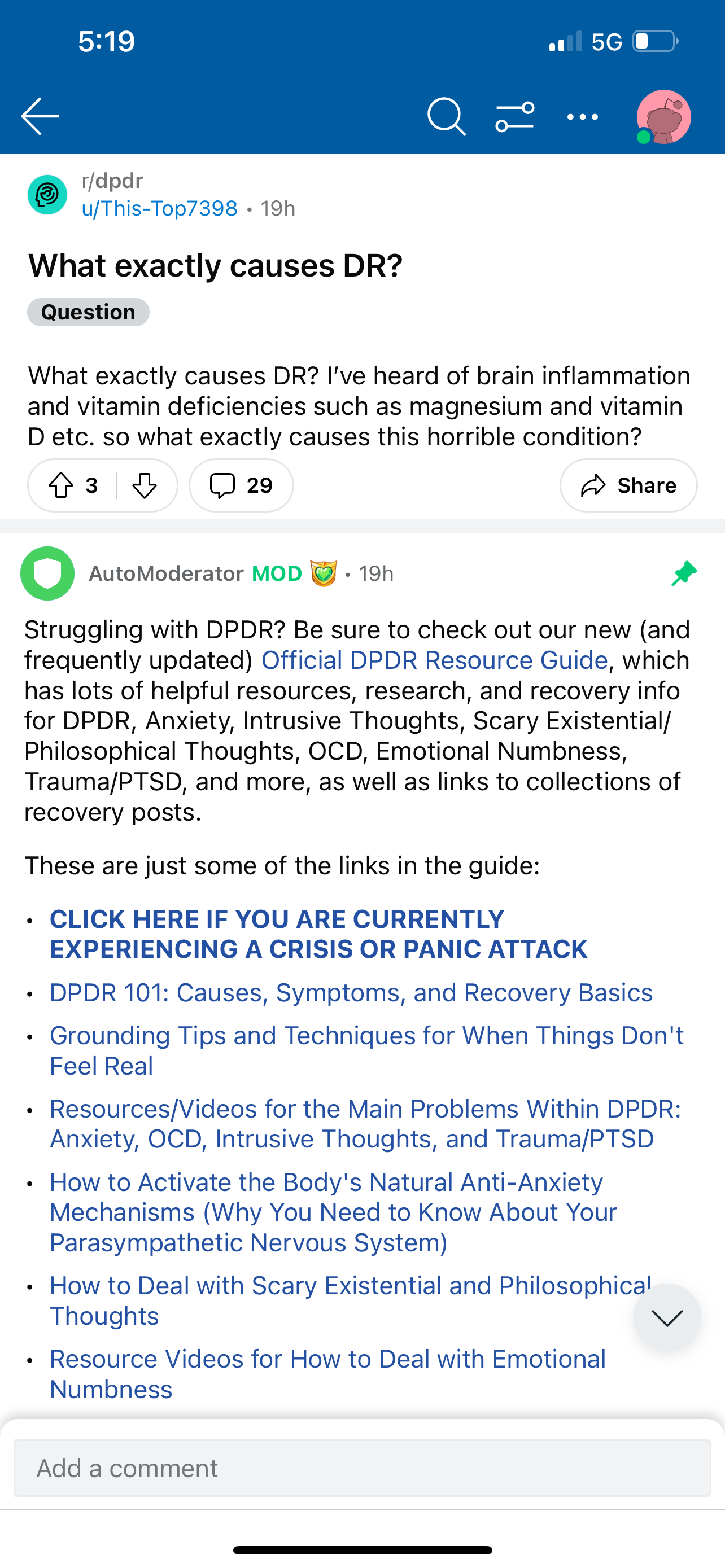This screenshot has width=725, height=1568.
Task: Go back using the top arrow
Action: [40, 116]
